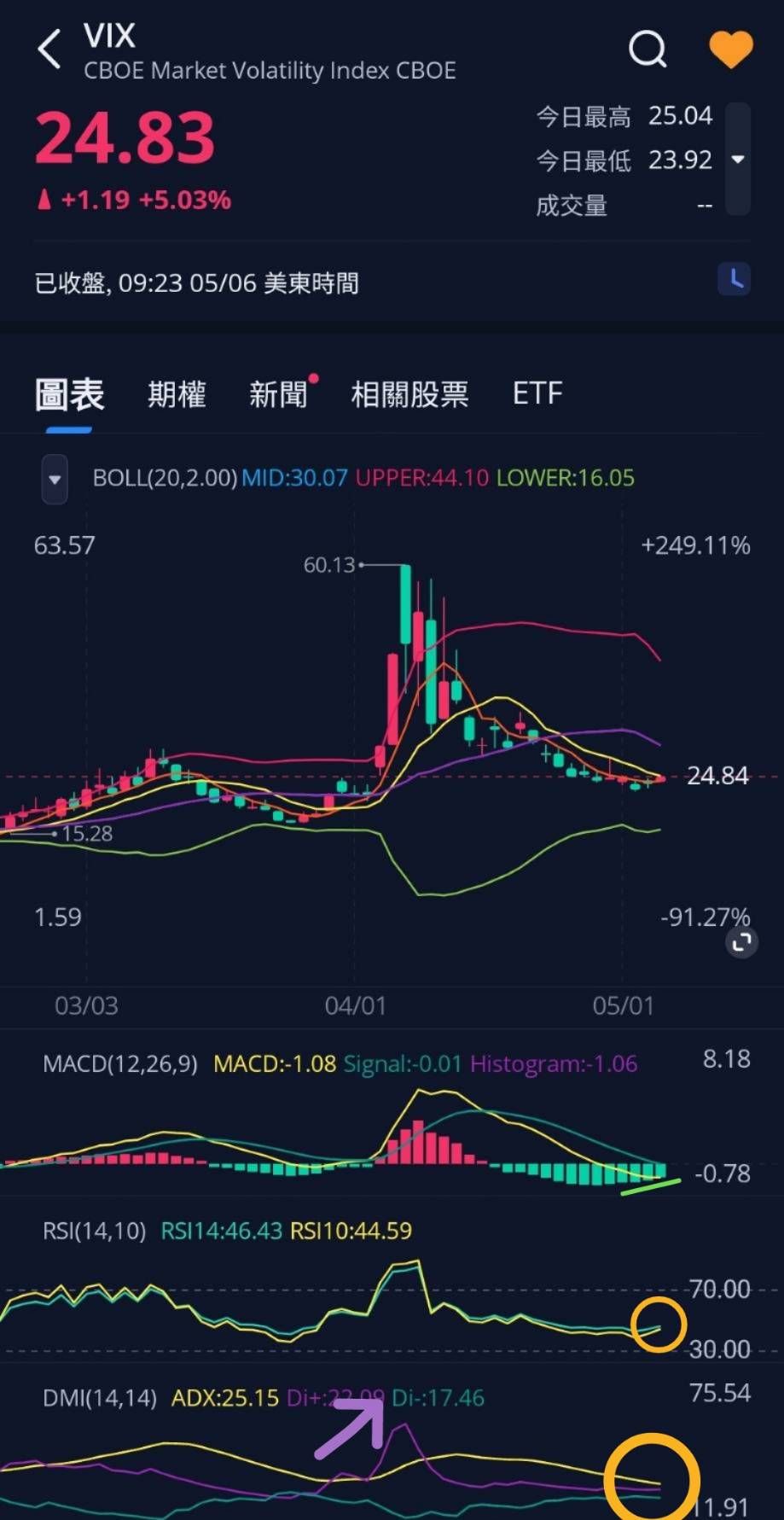Open the 相關股票 tab
784x1520 pixels.
pyautogui.click(x=409, y=394)
